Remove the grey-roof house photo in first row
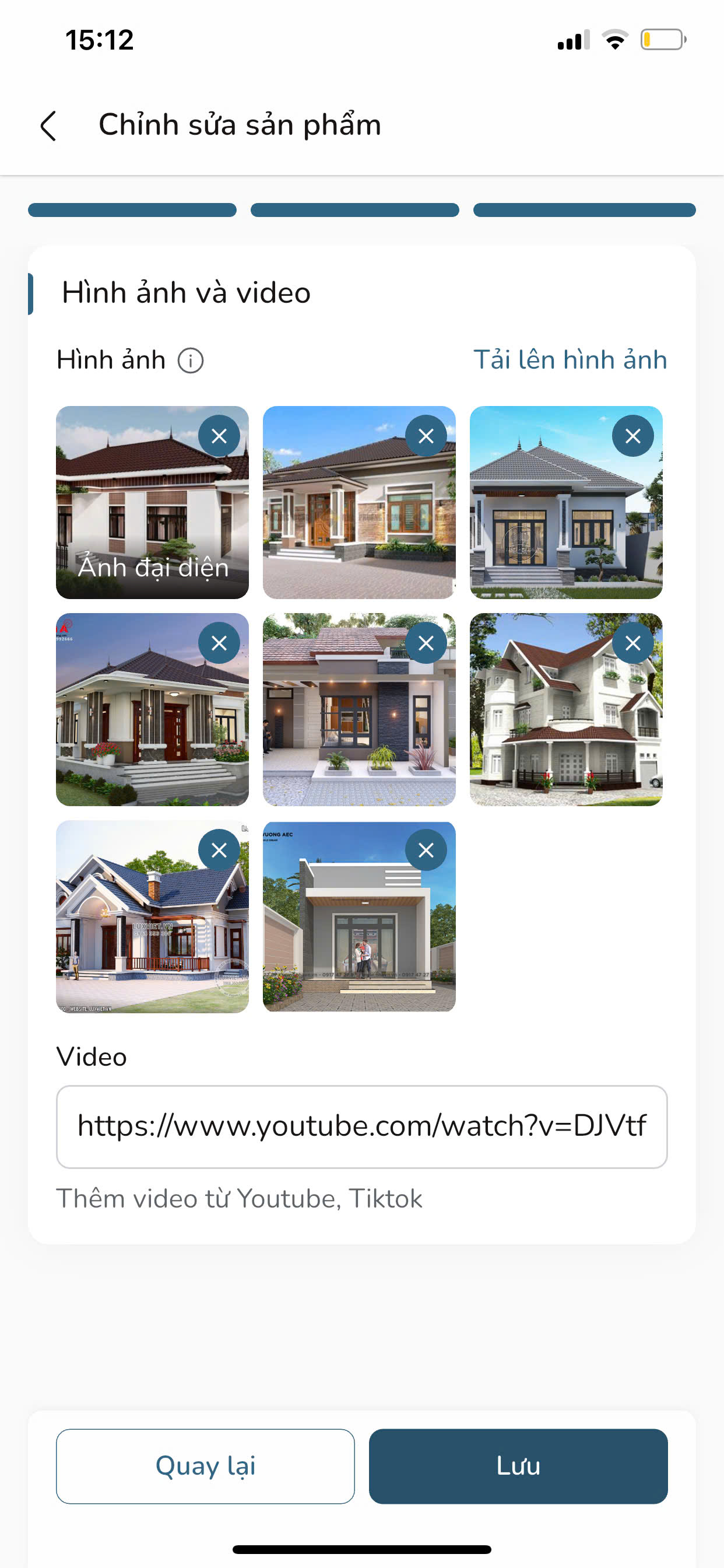This screenshot has height=1568, width=724. [632, 436]
